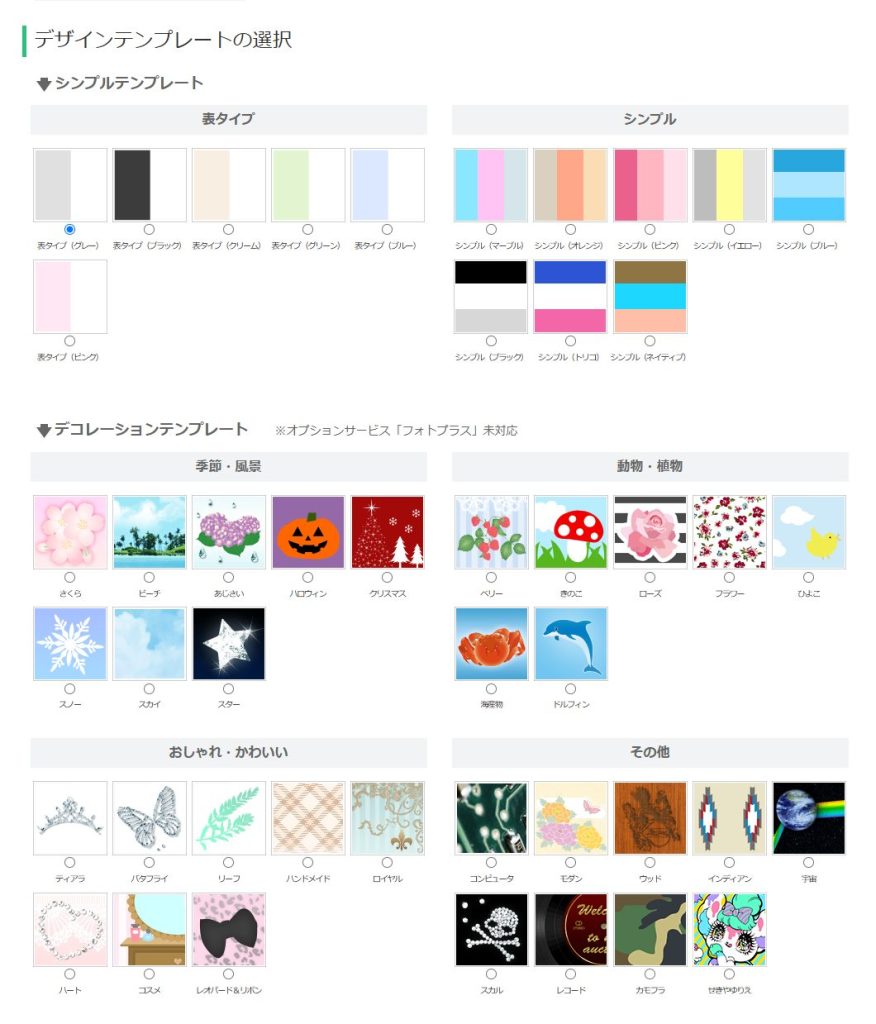The height and width of the screenshot is (1024, 876).
Task: Select the シンプル（トリコ） radio option
Action: (570, 341)
